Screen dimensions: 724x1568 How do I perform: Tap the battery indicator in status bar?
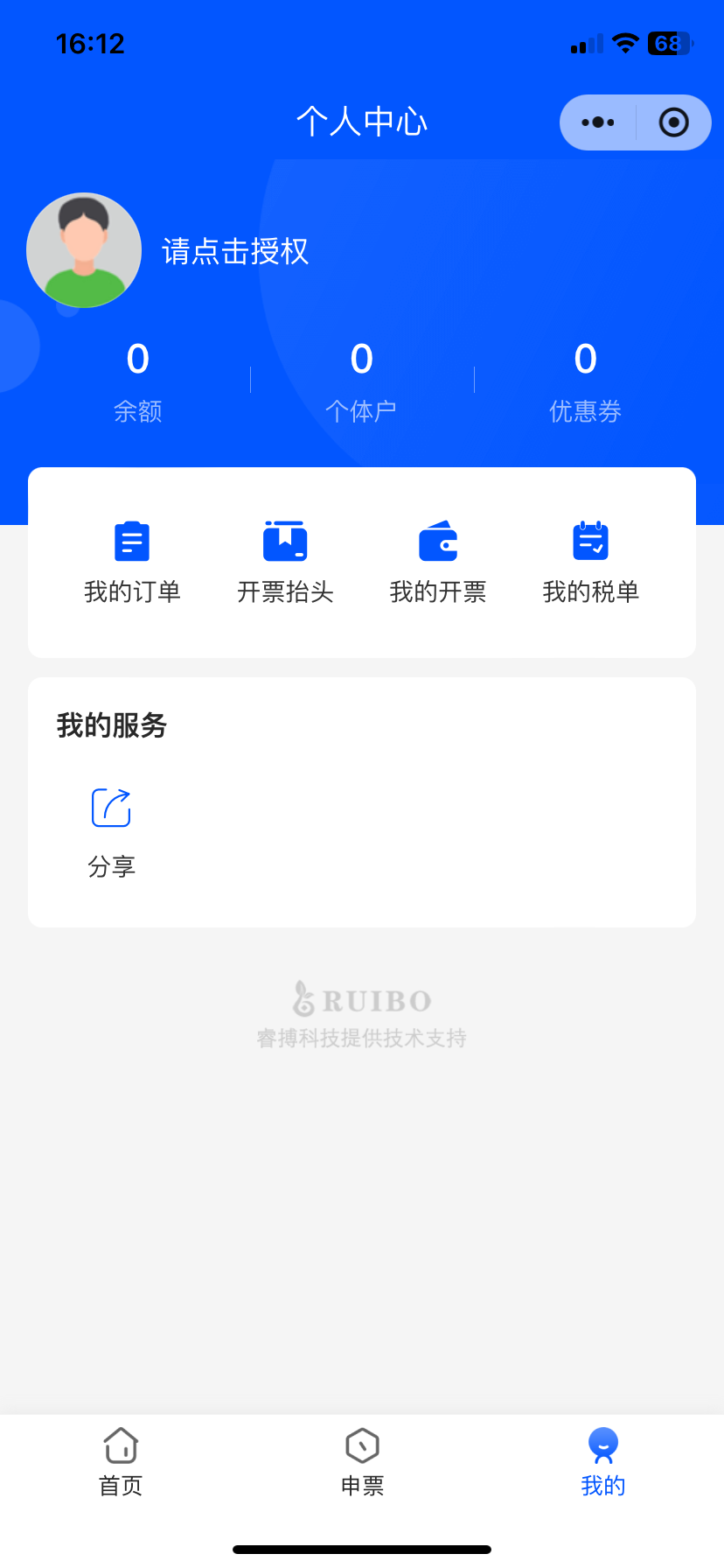tap(667, 43)
